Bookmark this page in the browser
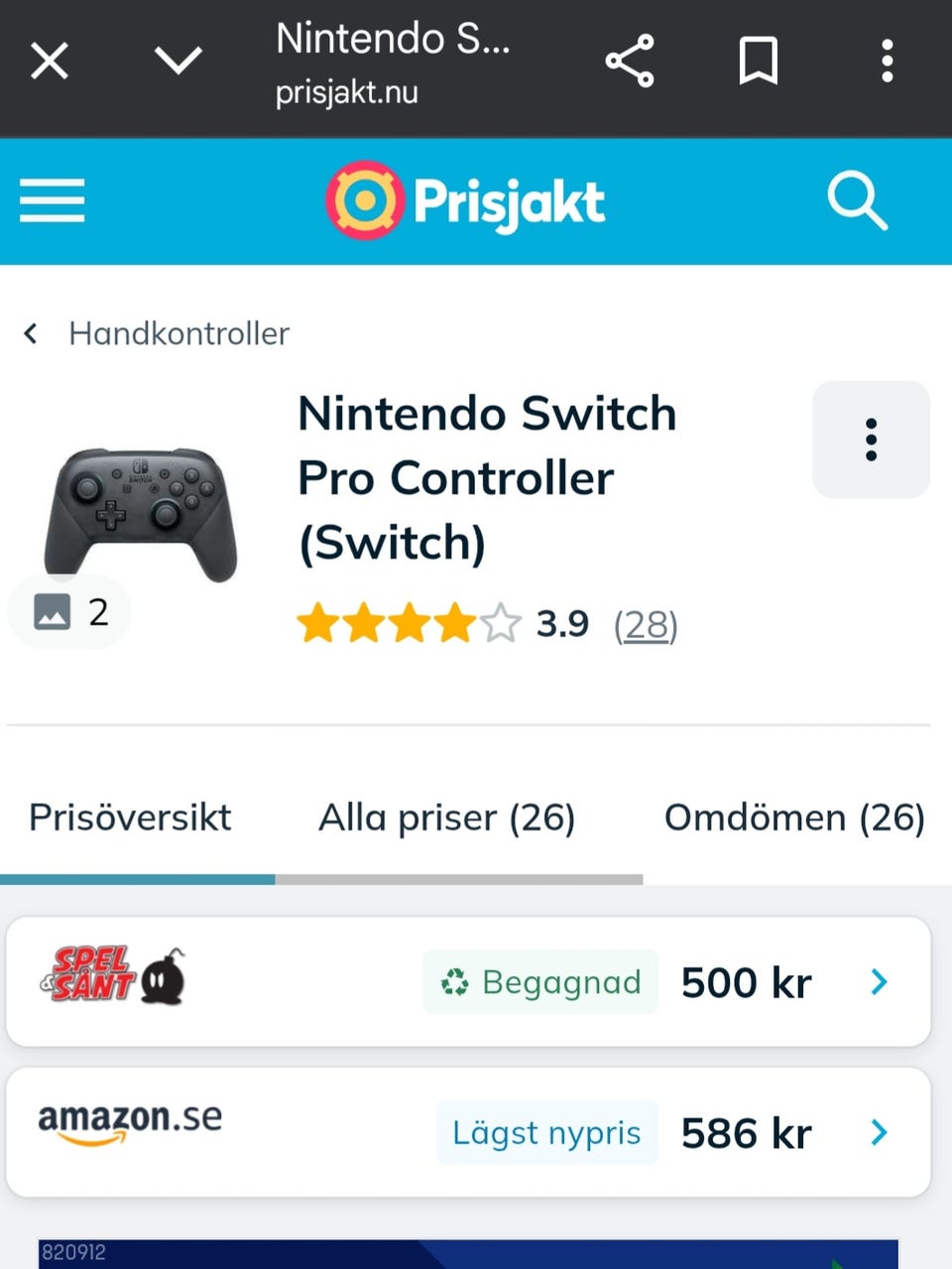952x1269 pixels. 758,62
